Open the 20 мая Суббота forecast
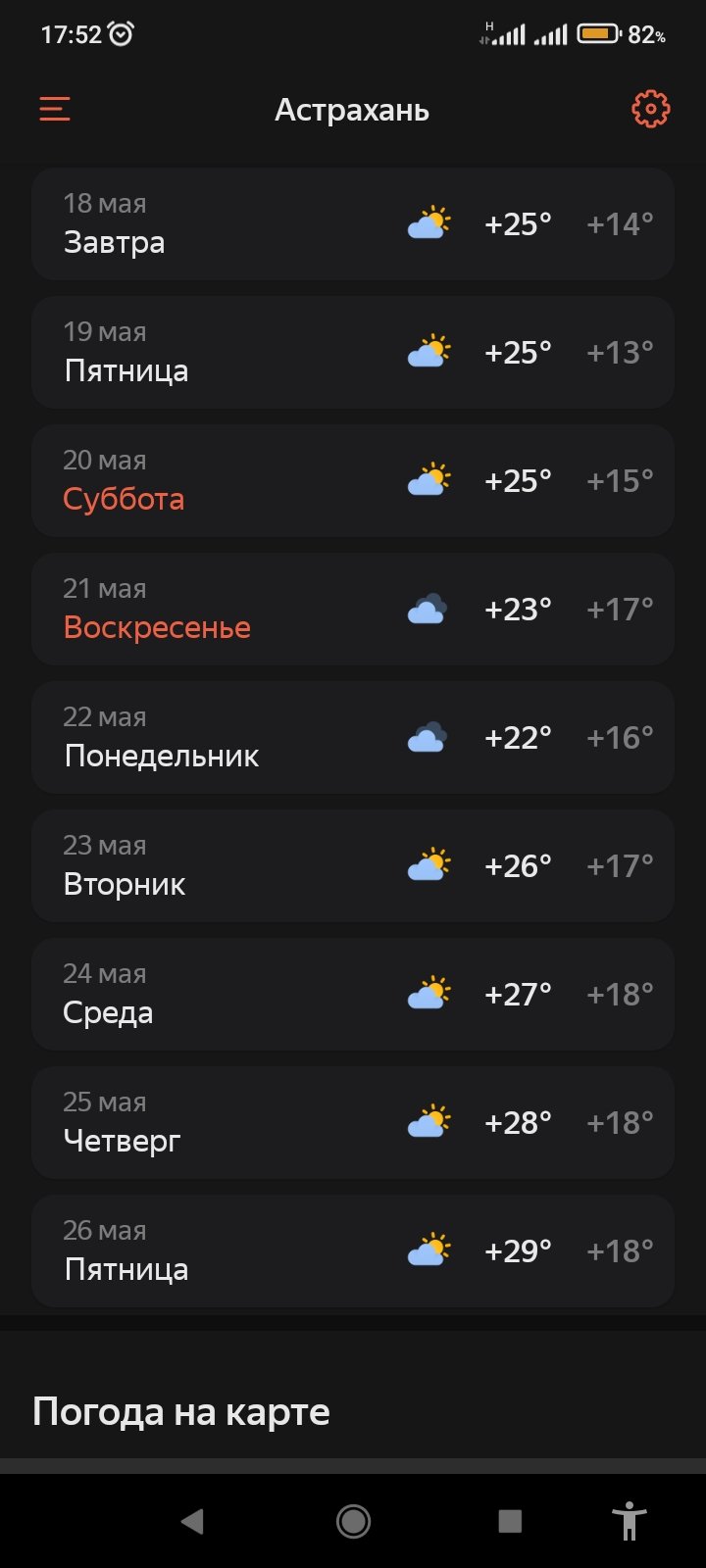The width and height of the screenshot is (706, 1568). click(x=353, y=481)
